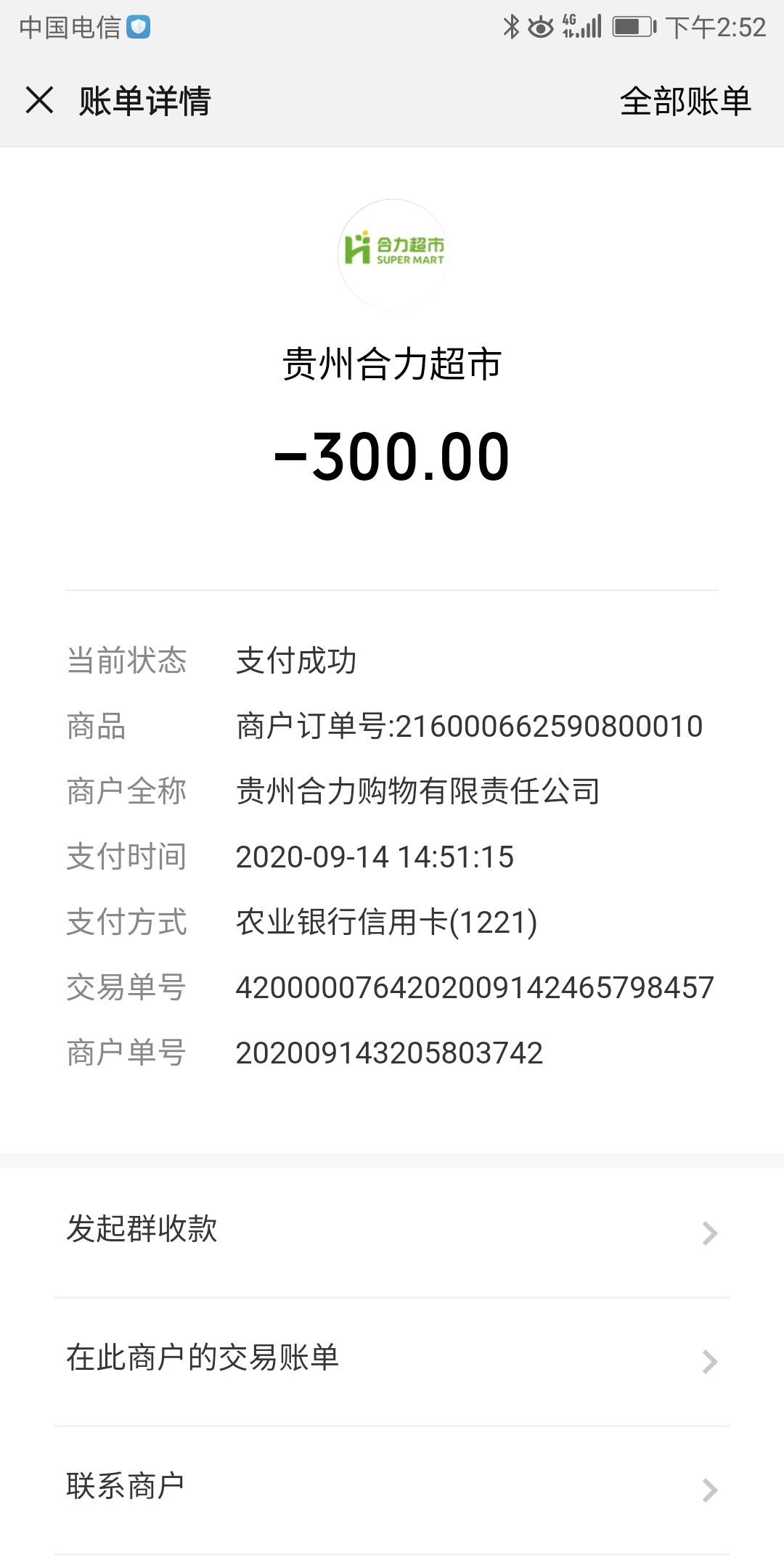Close the bill details page
The width and height of the screenshot is (784, 1568).
tap(40, 100)
